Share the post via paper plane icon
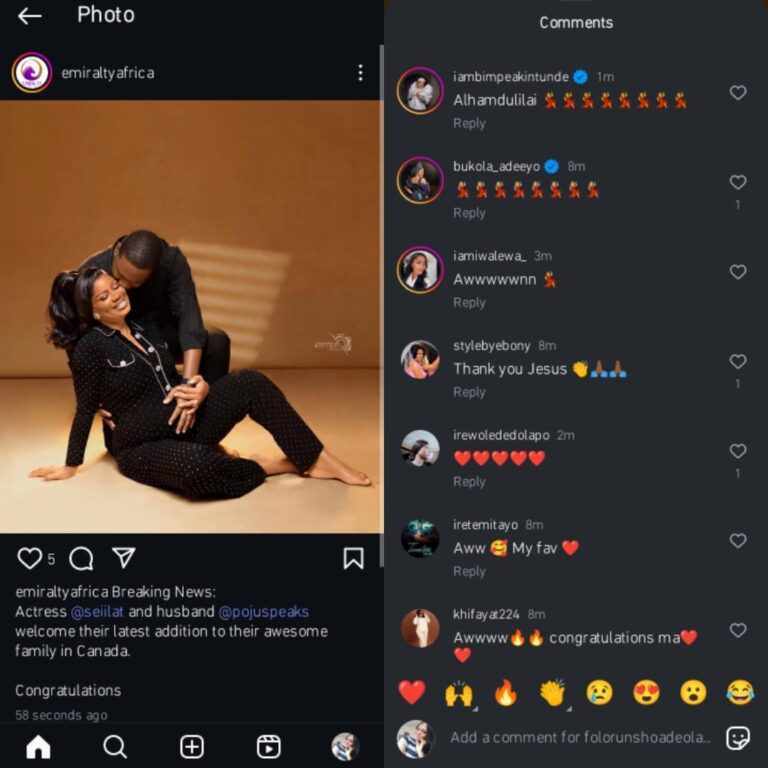This screenshot has height=768, width=768. coord(123,558)
